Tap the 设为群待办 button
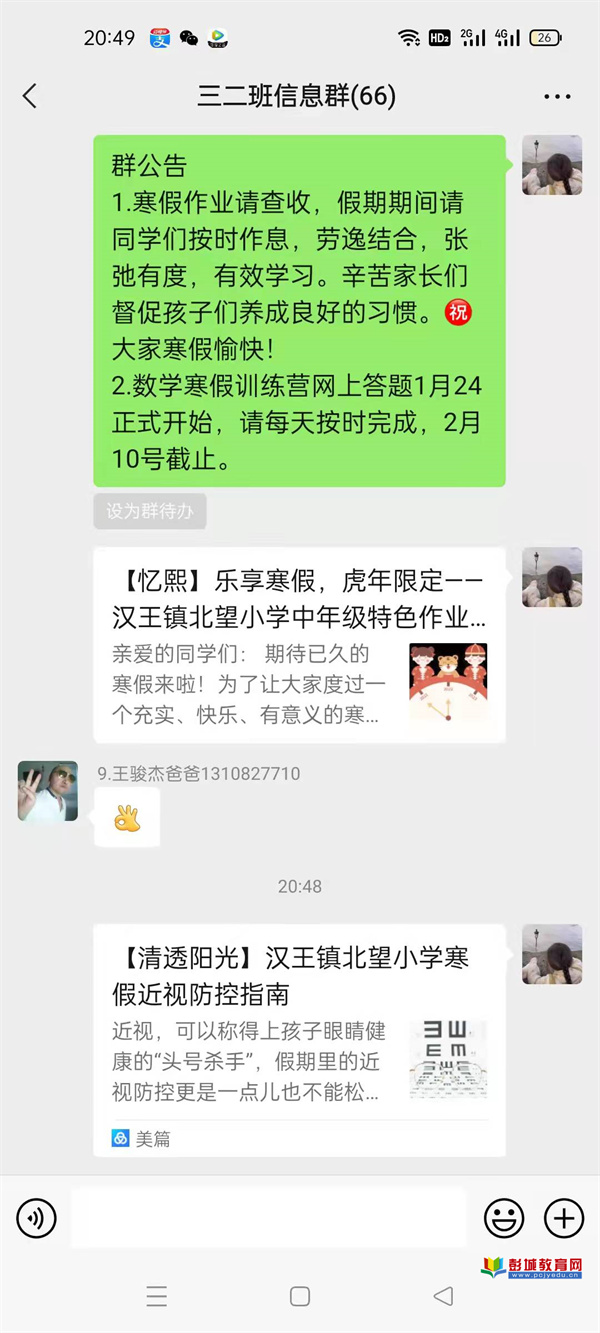600x1333 pixels. pos(150,511)
